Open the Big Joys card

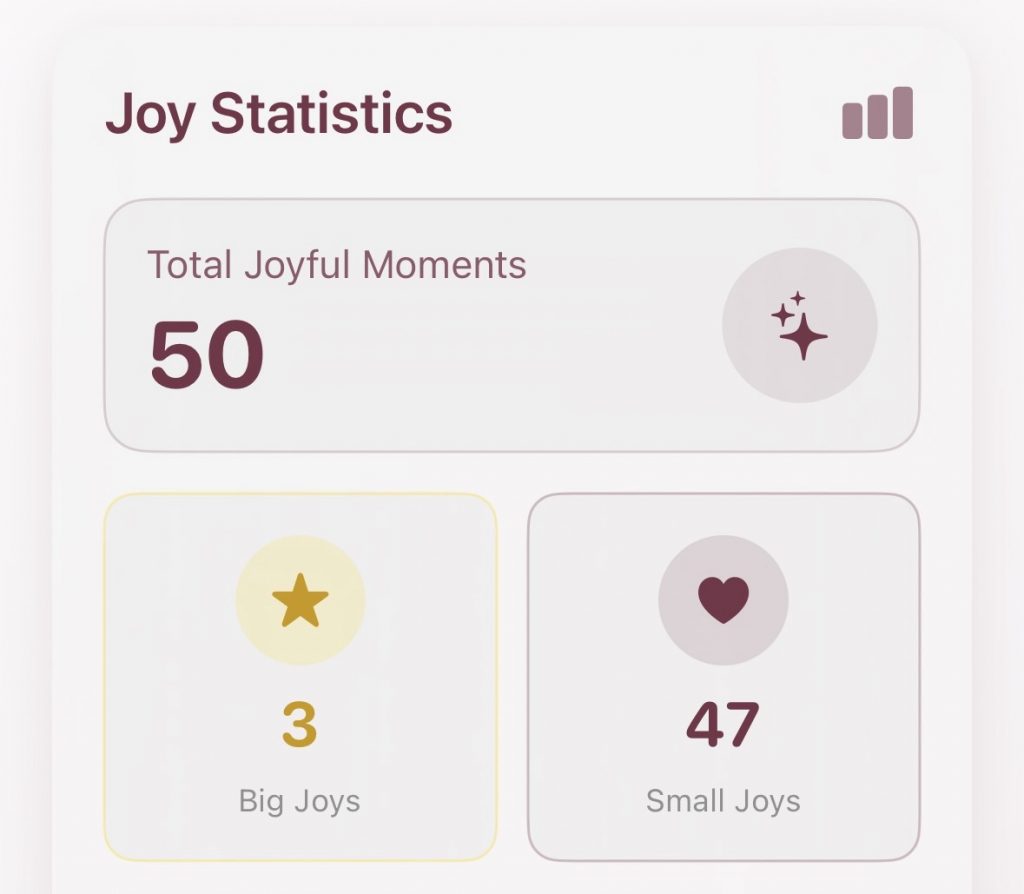[300, 677]
